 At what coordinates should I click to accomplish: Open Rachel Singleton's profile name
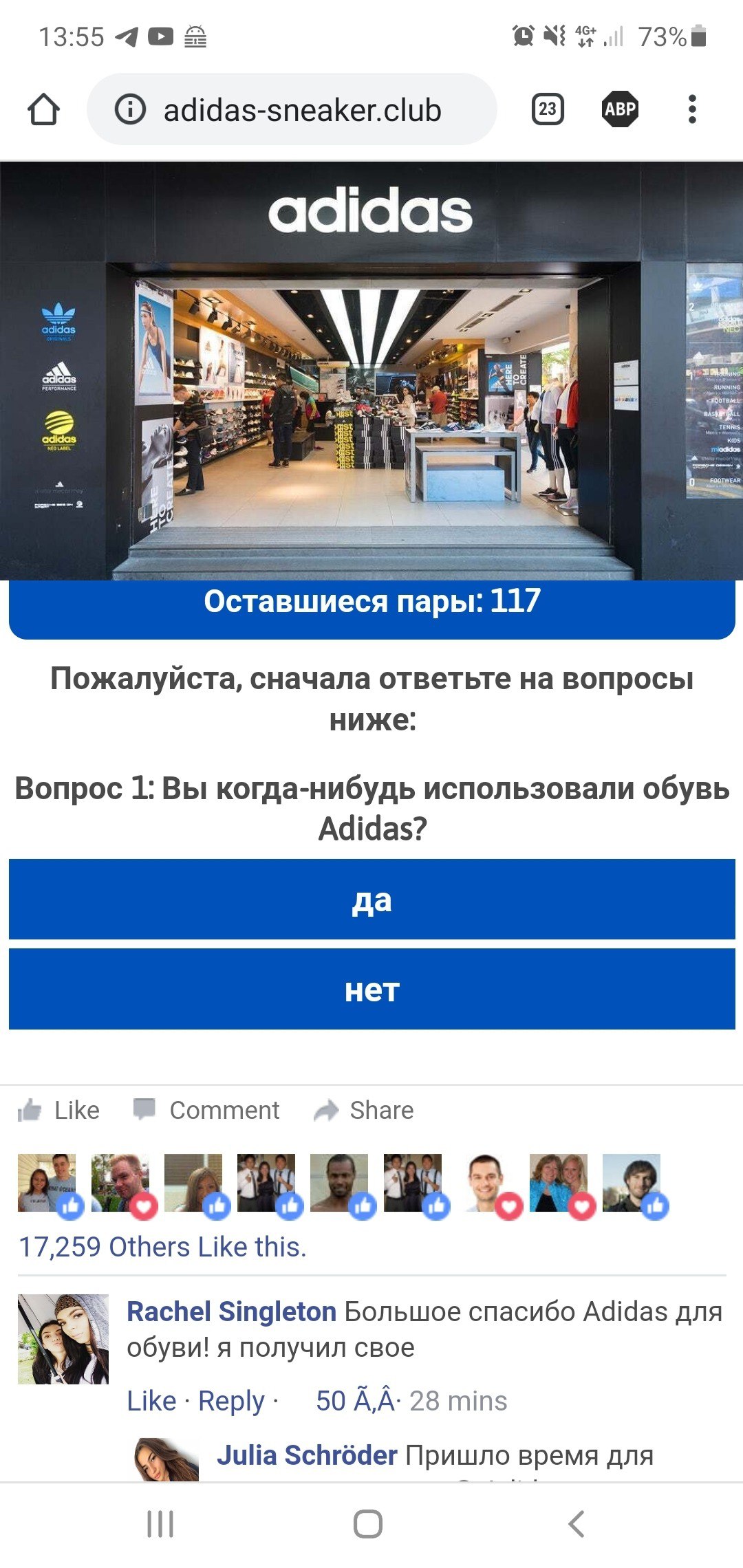click(231, 1311)
